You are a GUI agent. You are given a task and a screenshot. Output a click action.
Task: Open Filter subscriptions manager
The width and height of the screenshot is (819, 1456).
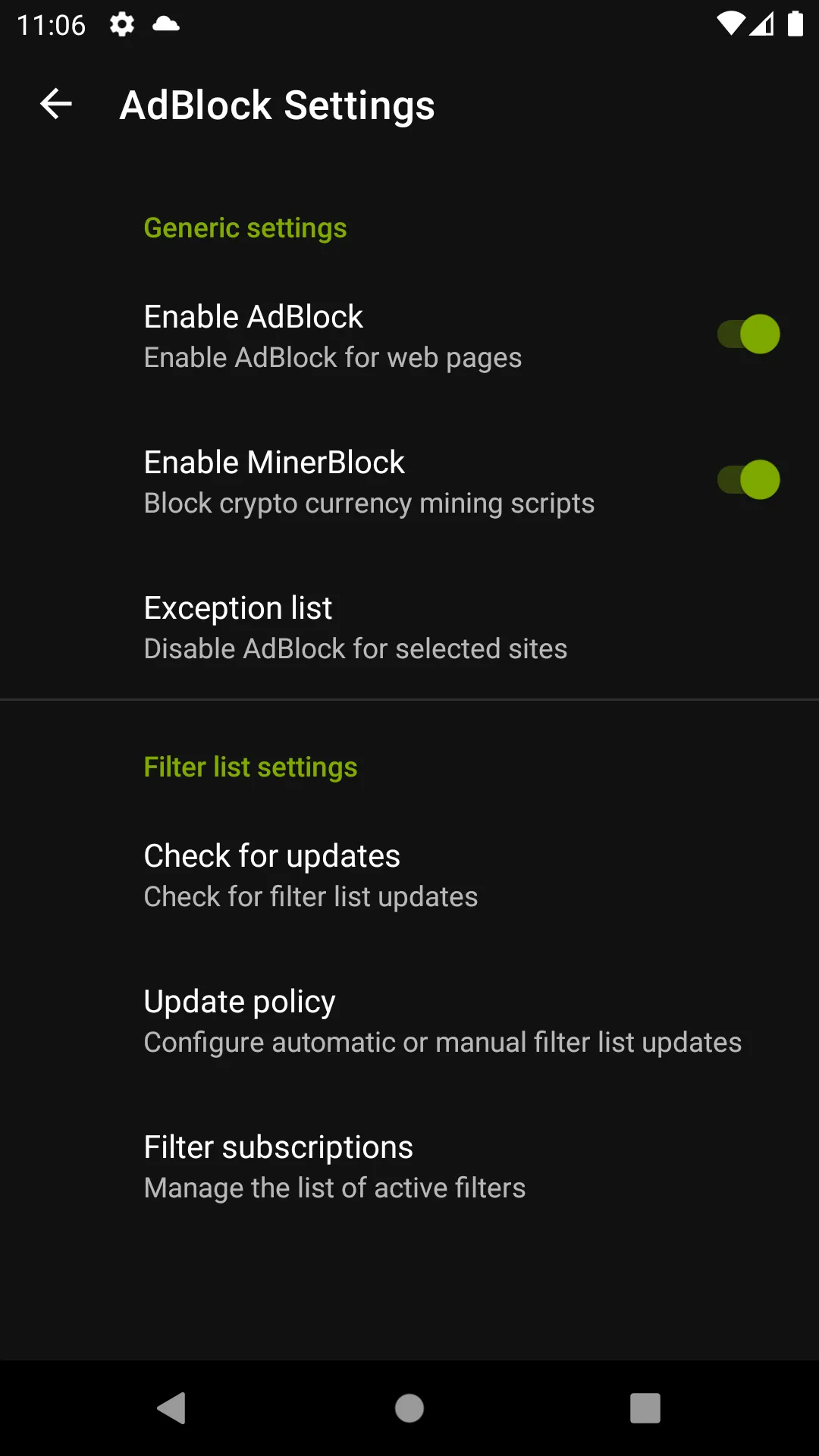coord(334,1166)
